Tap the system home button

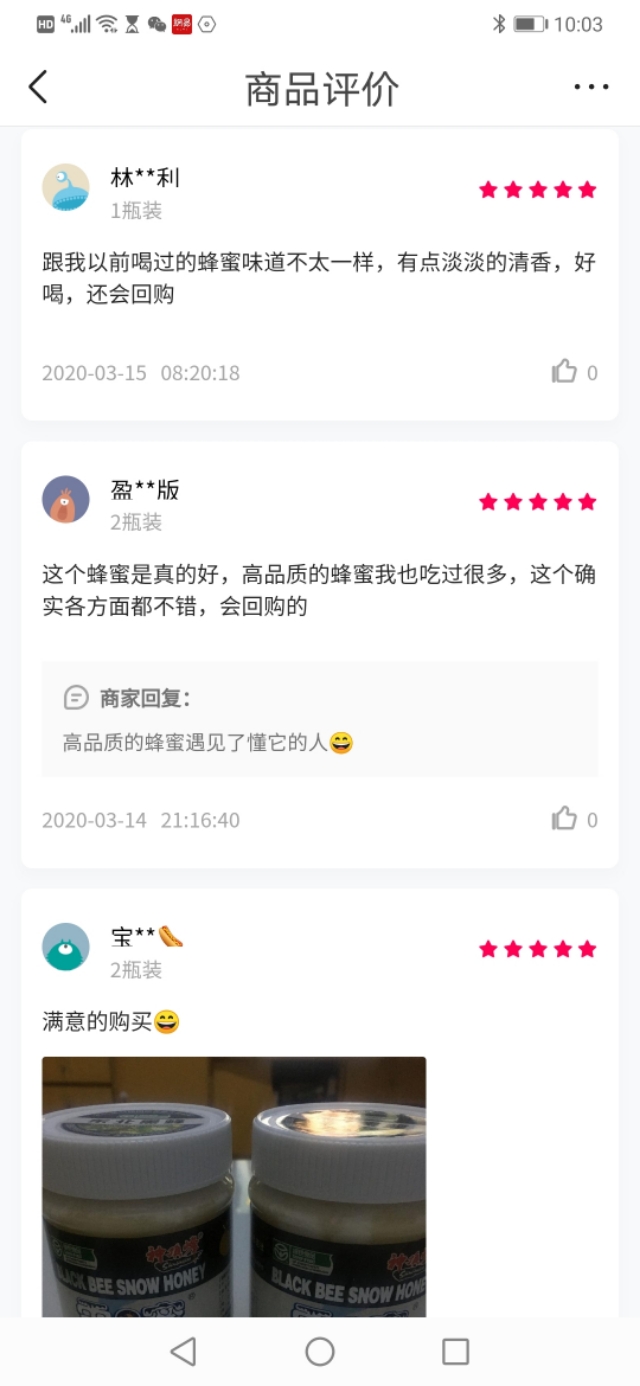pyautogui.click(x=320, y=1352)
